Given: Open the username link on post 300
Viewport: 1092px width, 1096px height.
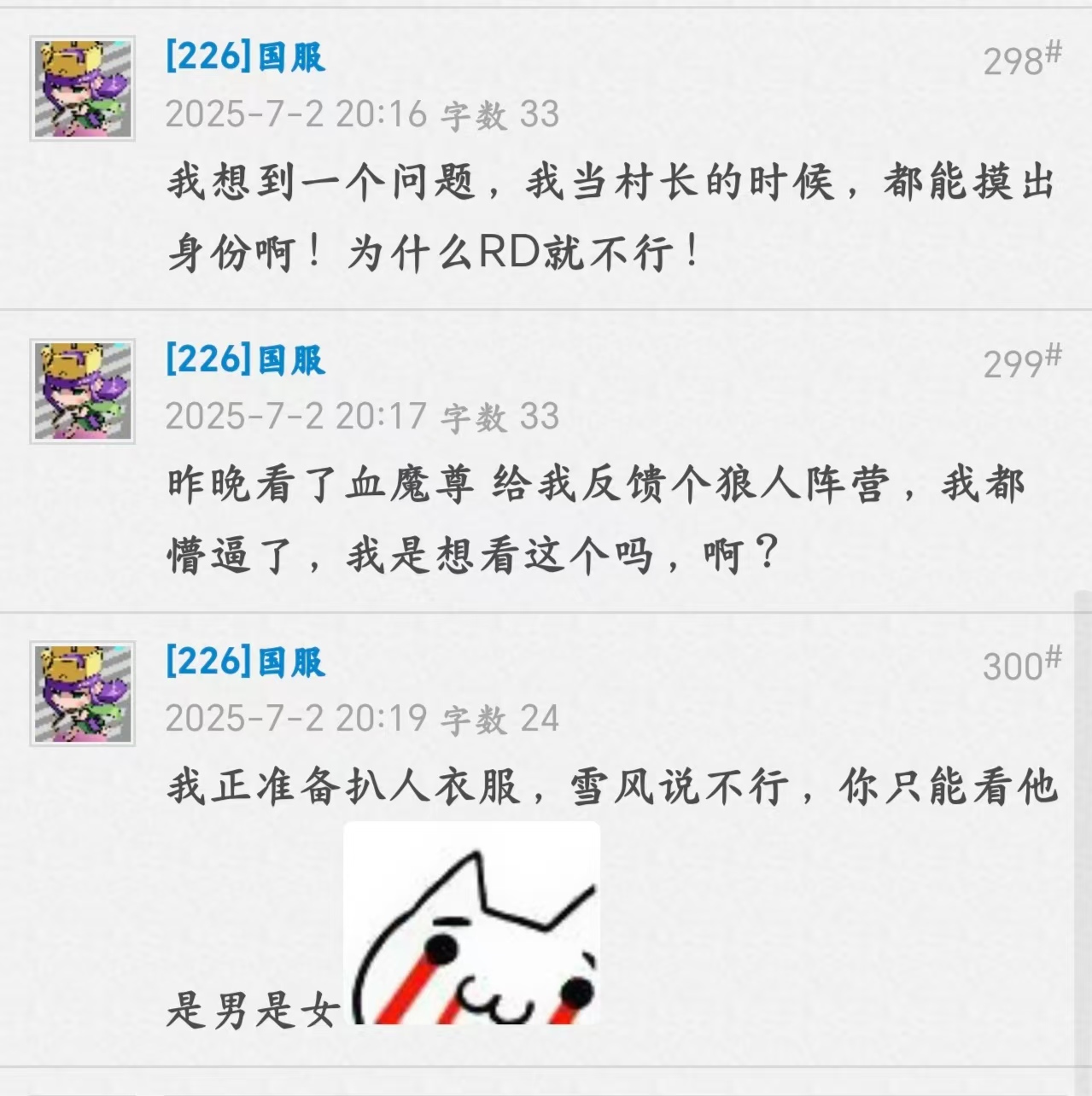Looking at the screenshot, I should coord(246,662).
